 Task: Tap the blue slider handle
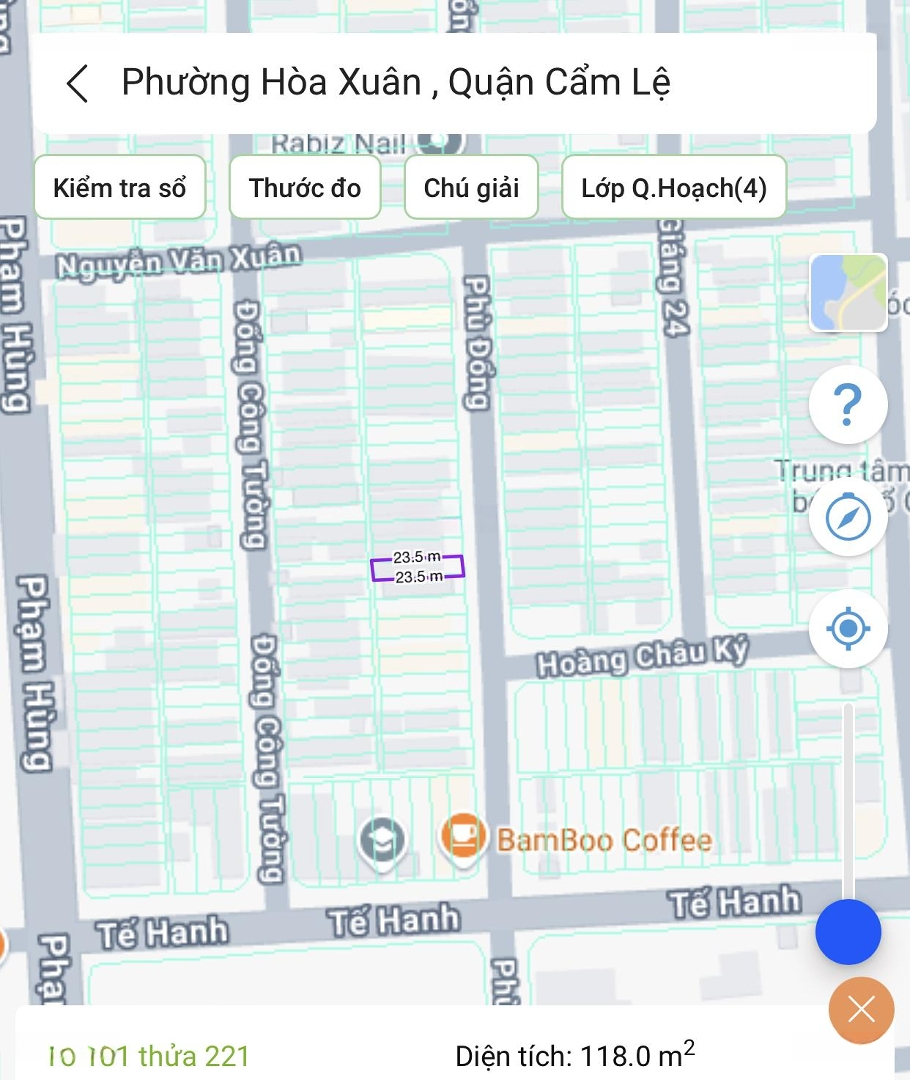pos(848,931)
